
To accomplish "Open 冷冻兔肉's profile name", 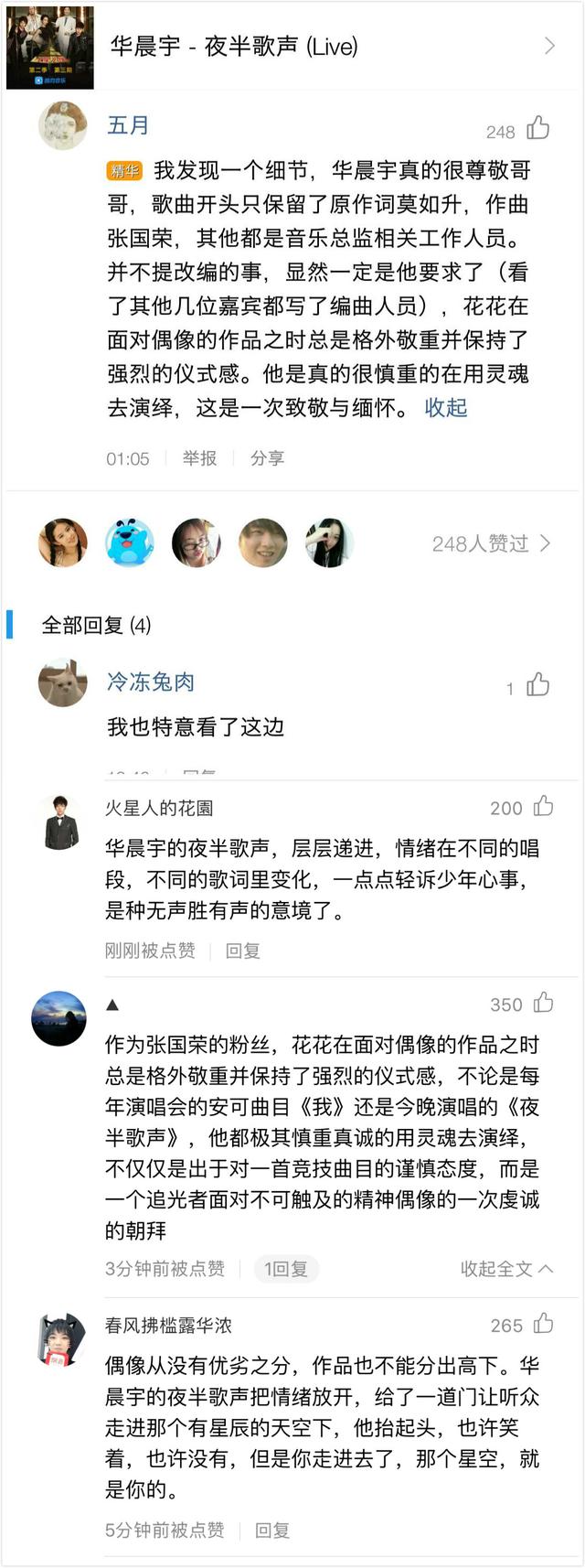I will coord(150,682).
